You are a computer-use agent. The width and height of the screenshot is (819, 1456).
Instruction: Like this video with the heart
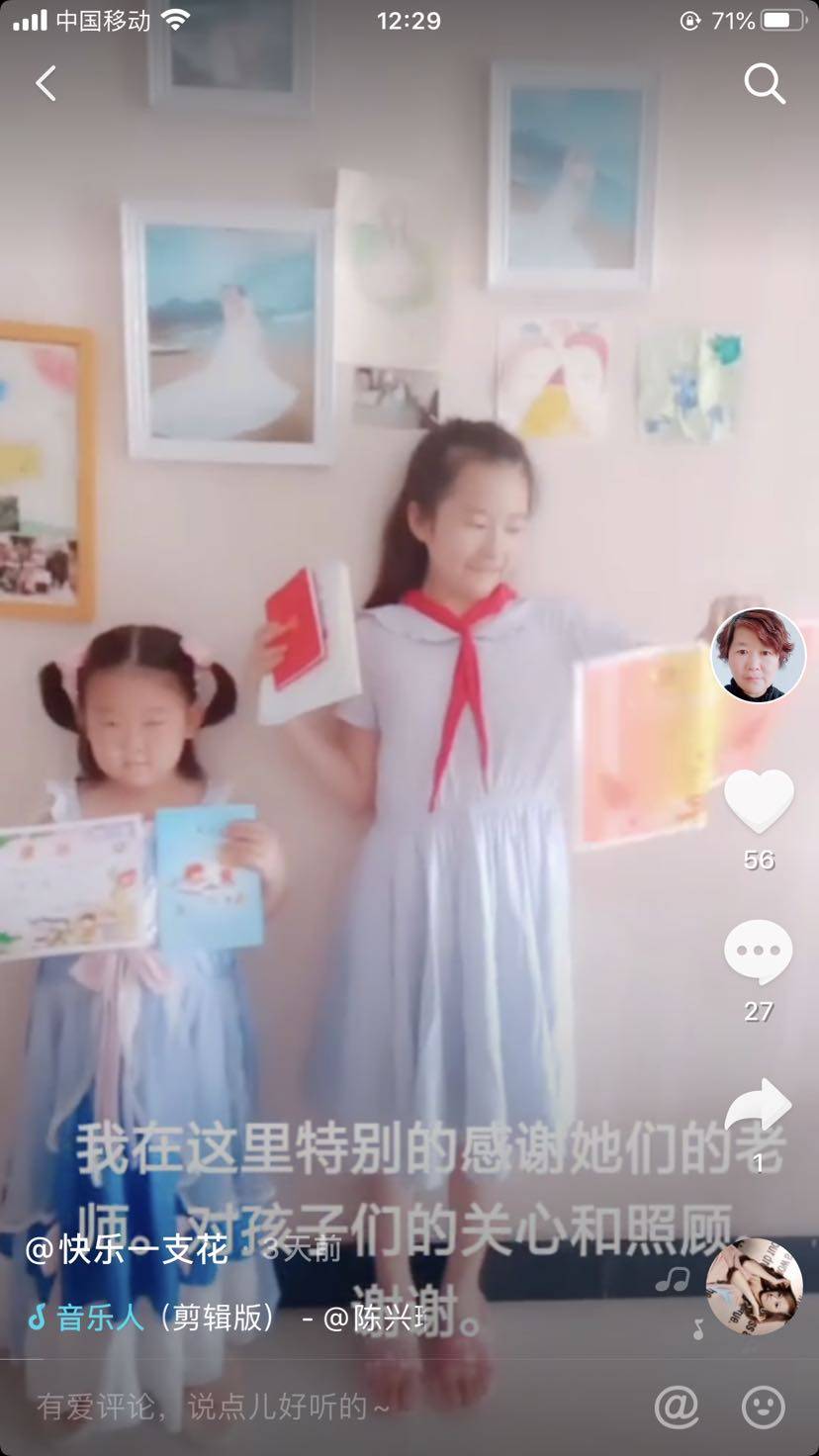(x=759, y=801)
